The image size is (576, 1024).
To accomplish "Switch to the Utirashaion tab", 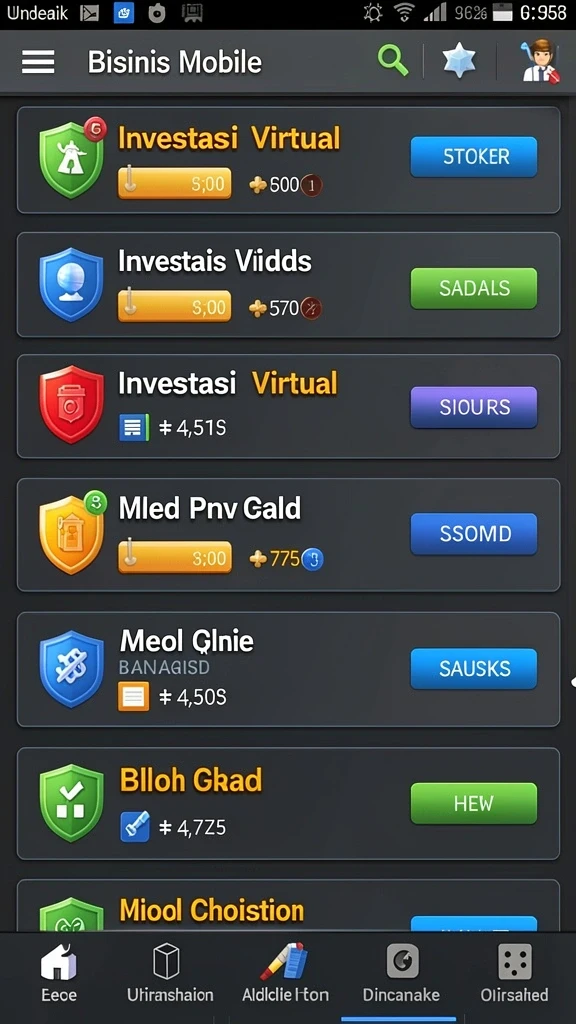I will (170, 974).
